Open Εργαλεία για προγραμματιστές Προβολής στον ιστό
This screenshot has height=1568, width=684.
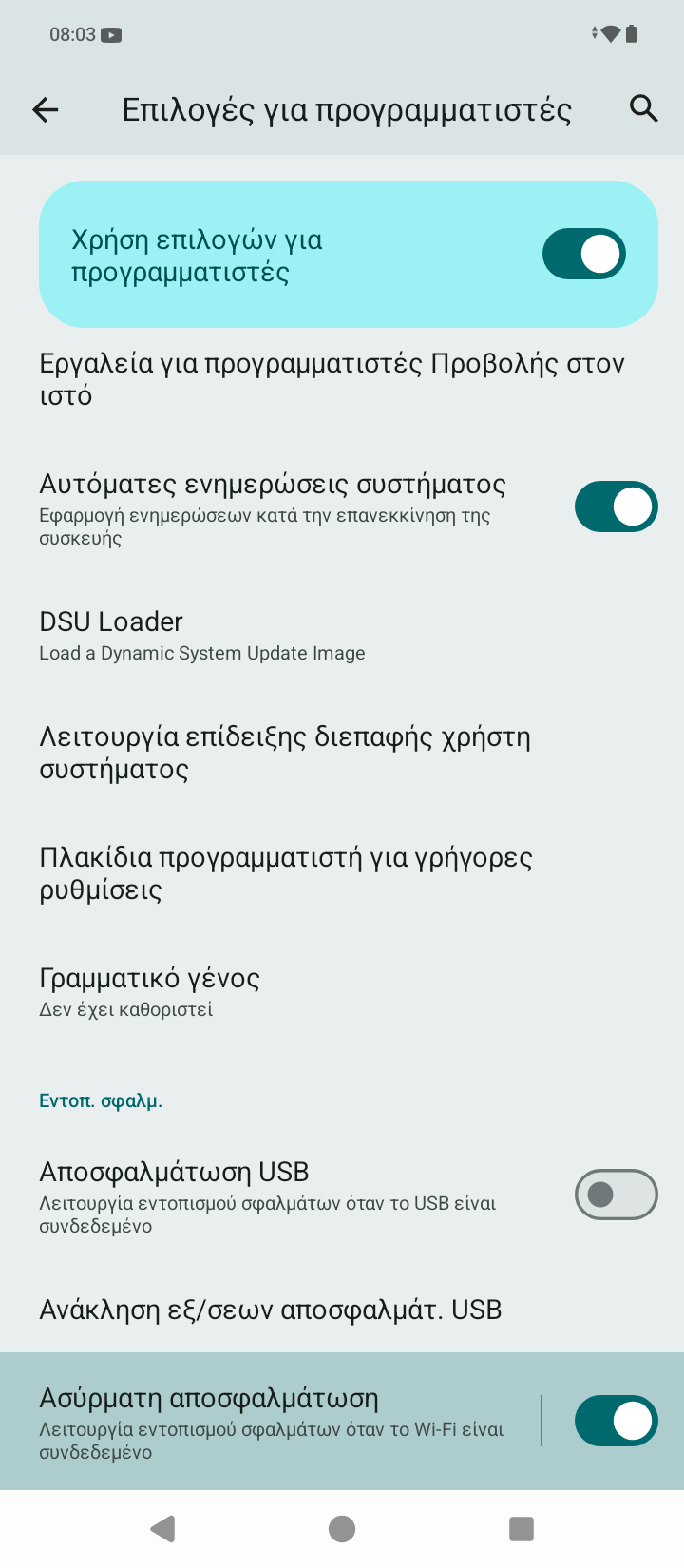coord(332,379)
